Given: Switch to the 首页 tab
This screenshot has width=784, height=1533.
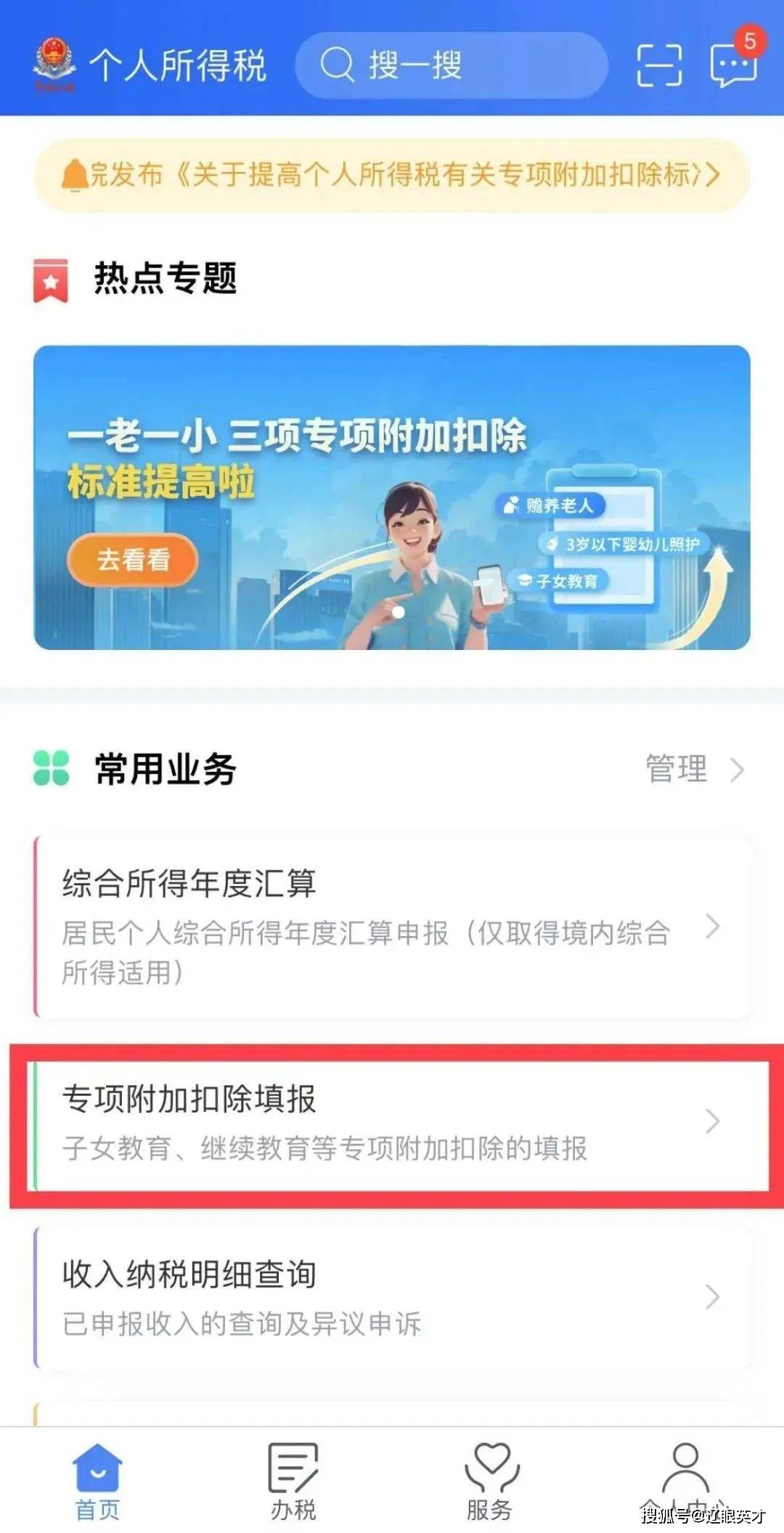Looking at the screenshot, I should (x=98, y=1481).
